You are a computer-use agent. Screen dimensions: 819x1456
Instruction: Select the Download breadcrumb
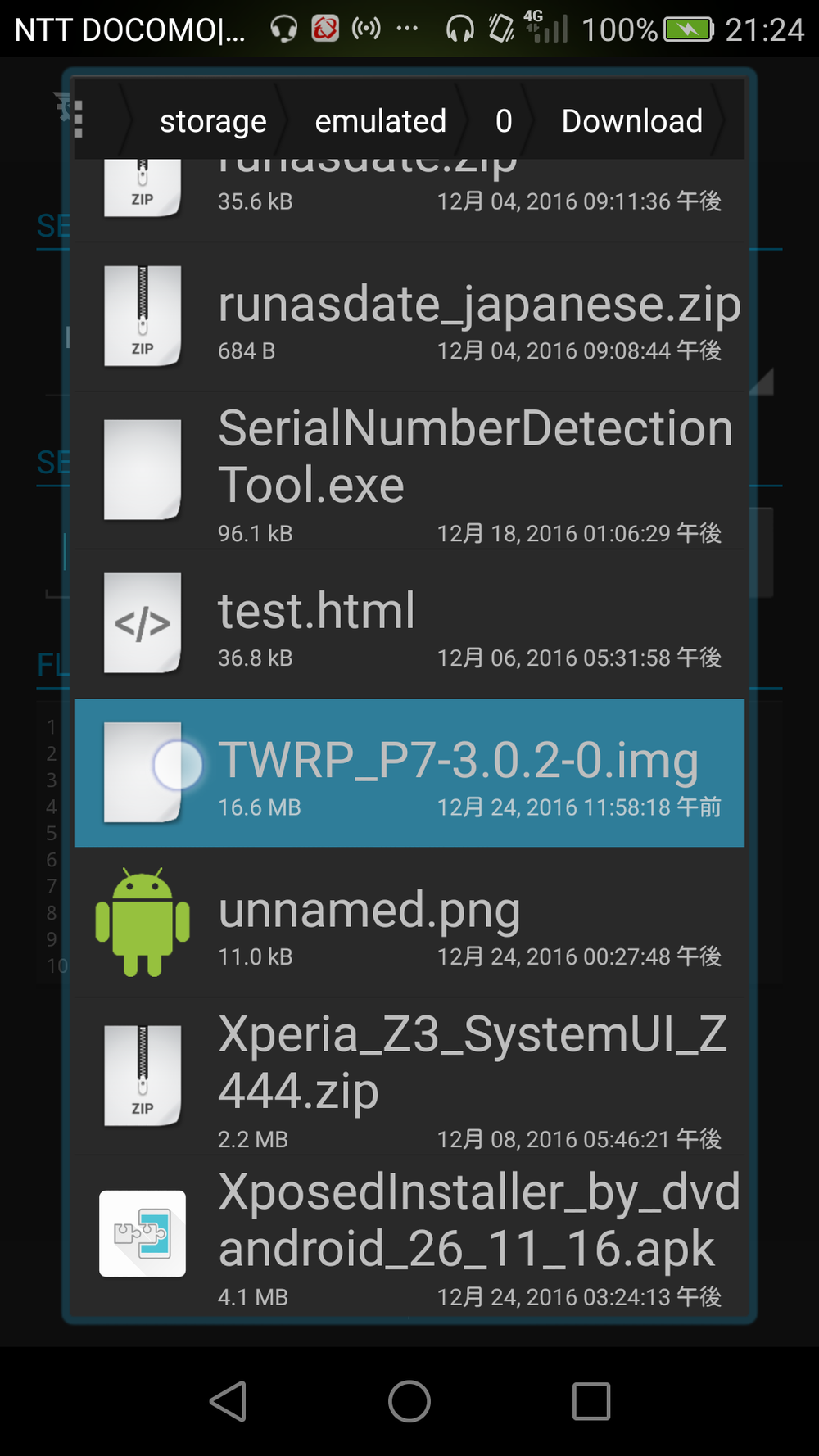(631, 121)
